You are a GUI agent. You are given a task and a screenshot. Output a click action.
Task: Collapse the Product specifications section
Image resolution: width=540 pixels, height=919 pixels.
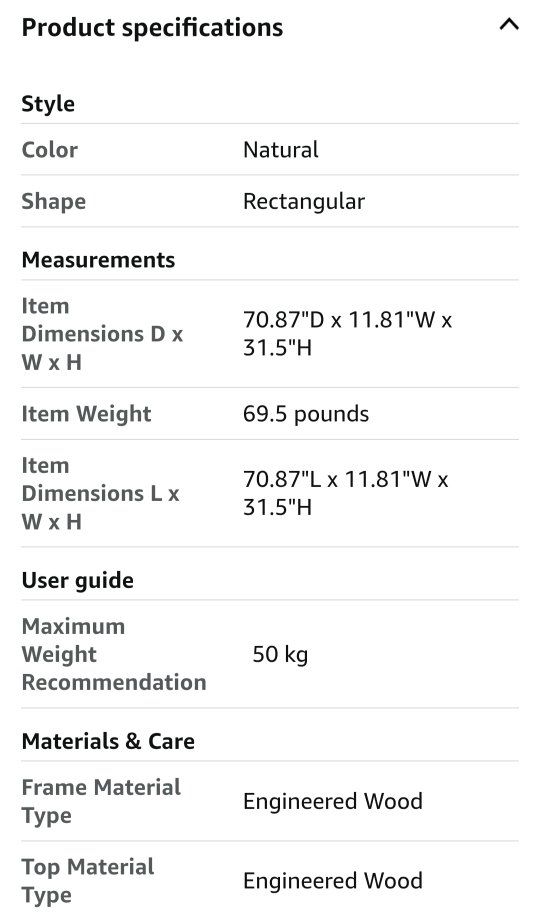click(x=508, y=25)
